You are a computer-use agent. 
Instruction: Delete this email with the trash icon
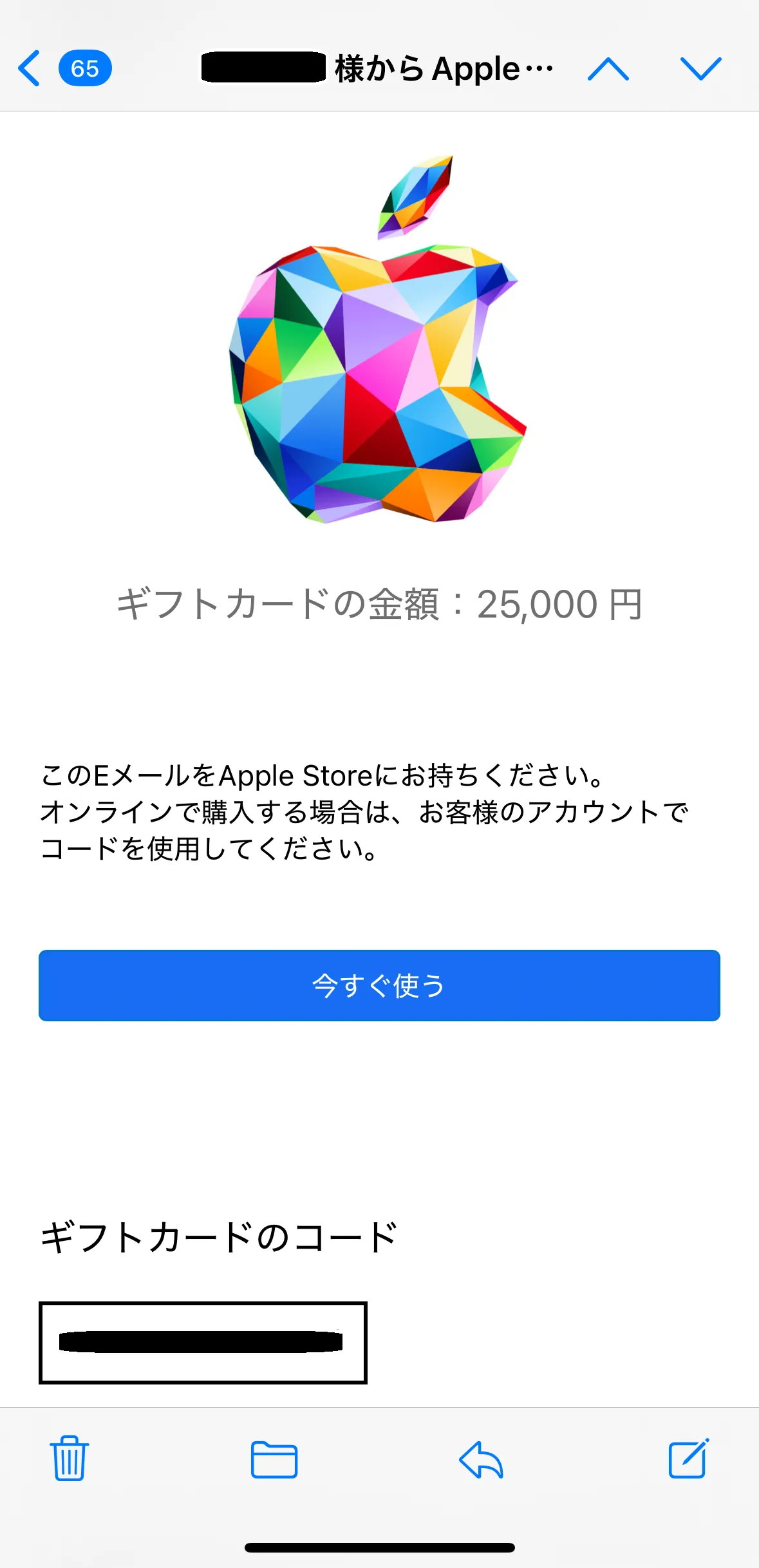coord(70,1459)
